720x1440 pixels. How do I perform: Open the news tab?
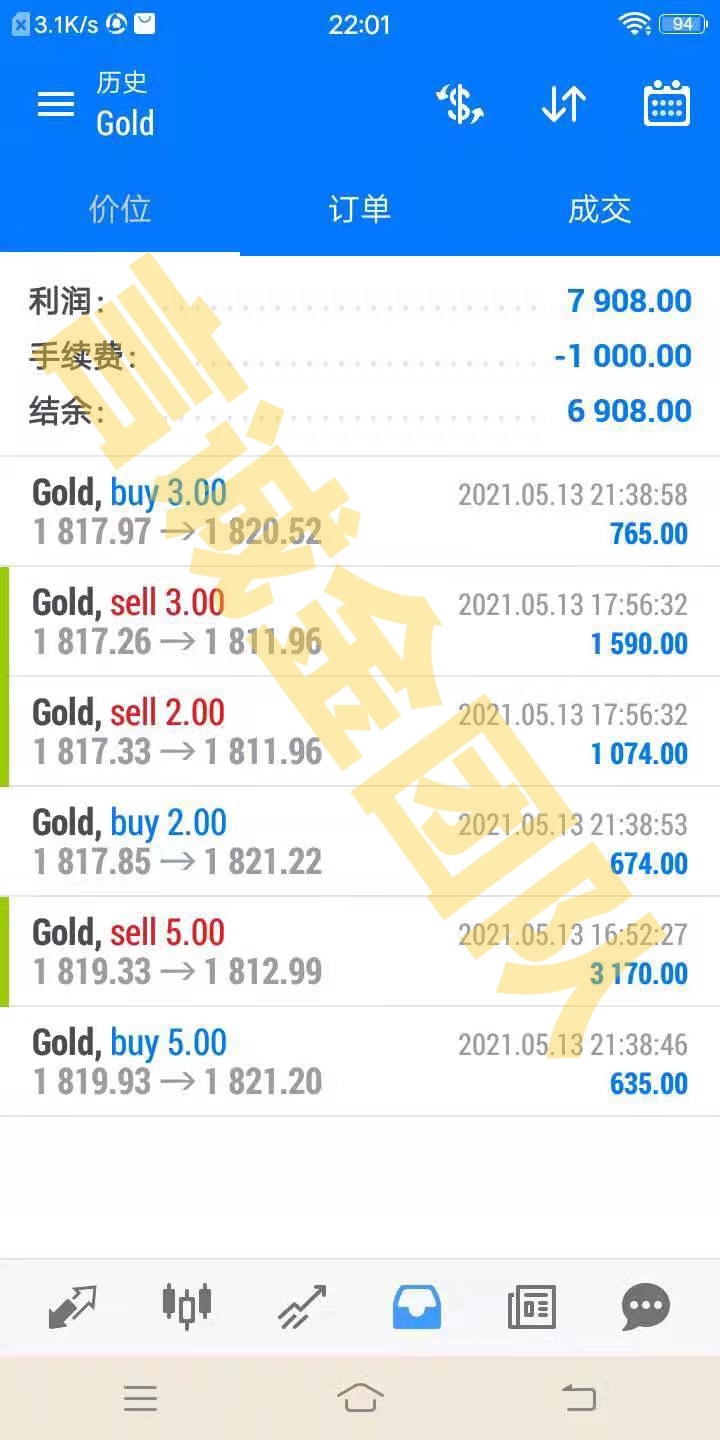click(532, 1306)
